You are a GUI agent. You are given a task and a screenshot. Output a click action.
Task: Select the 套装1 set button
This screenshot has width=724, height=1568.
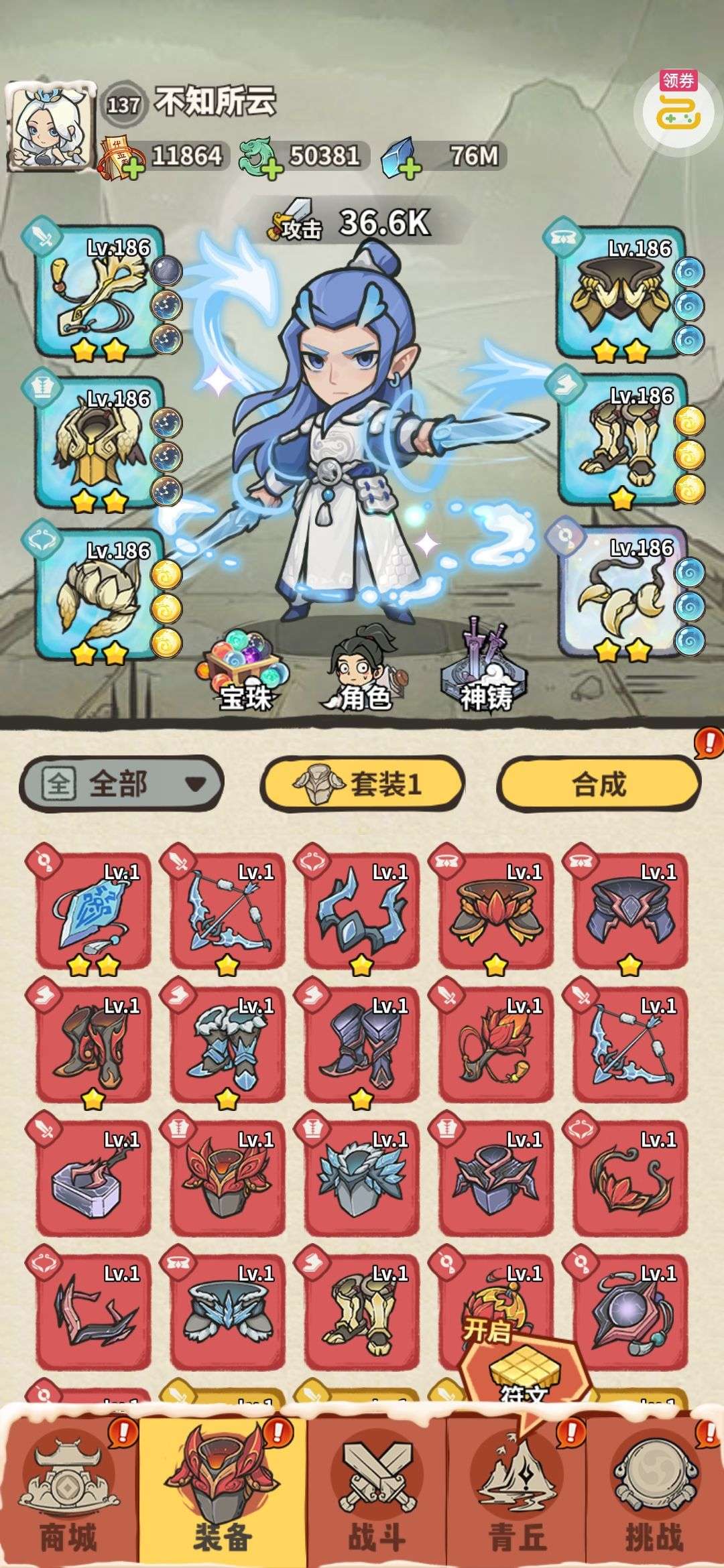[362, 783]
